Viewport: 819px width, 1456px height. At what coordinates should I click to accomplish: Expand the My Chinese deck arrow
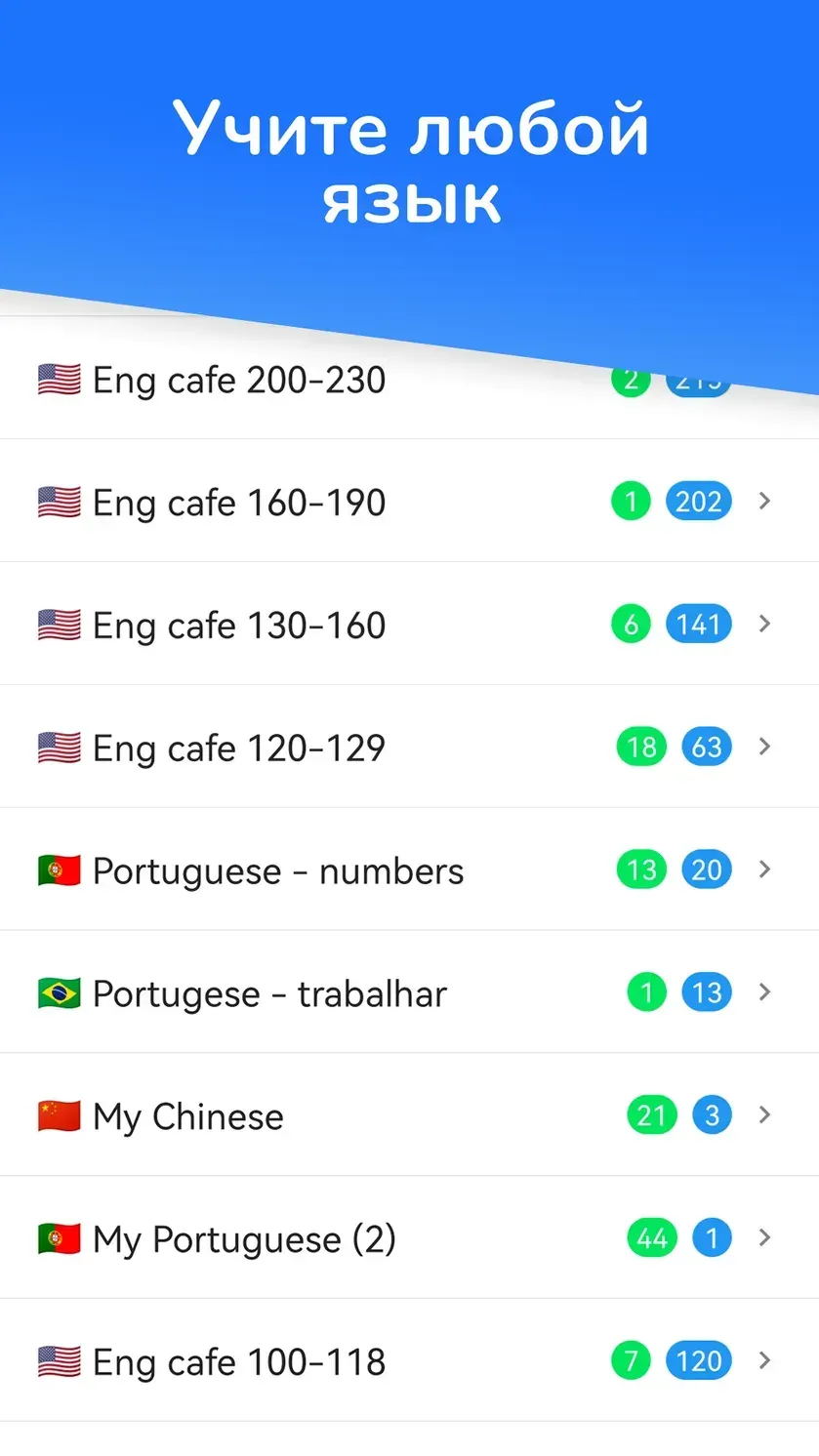tap(764, 1115)
